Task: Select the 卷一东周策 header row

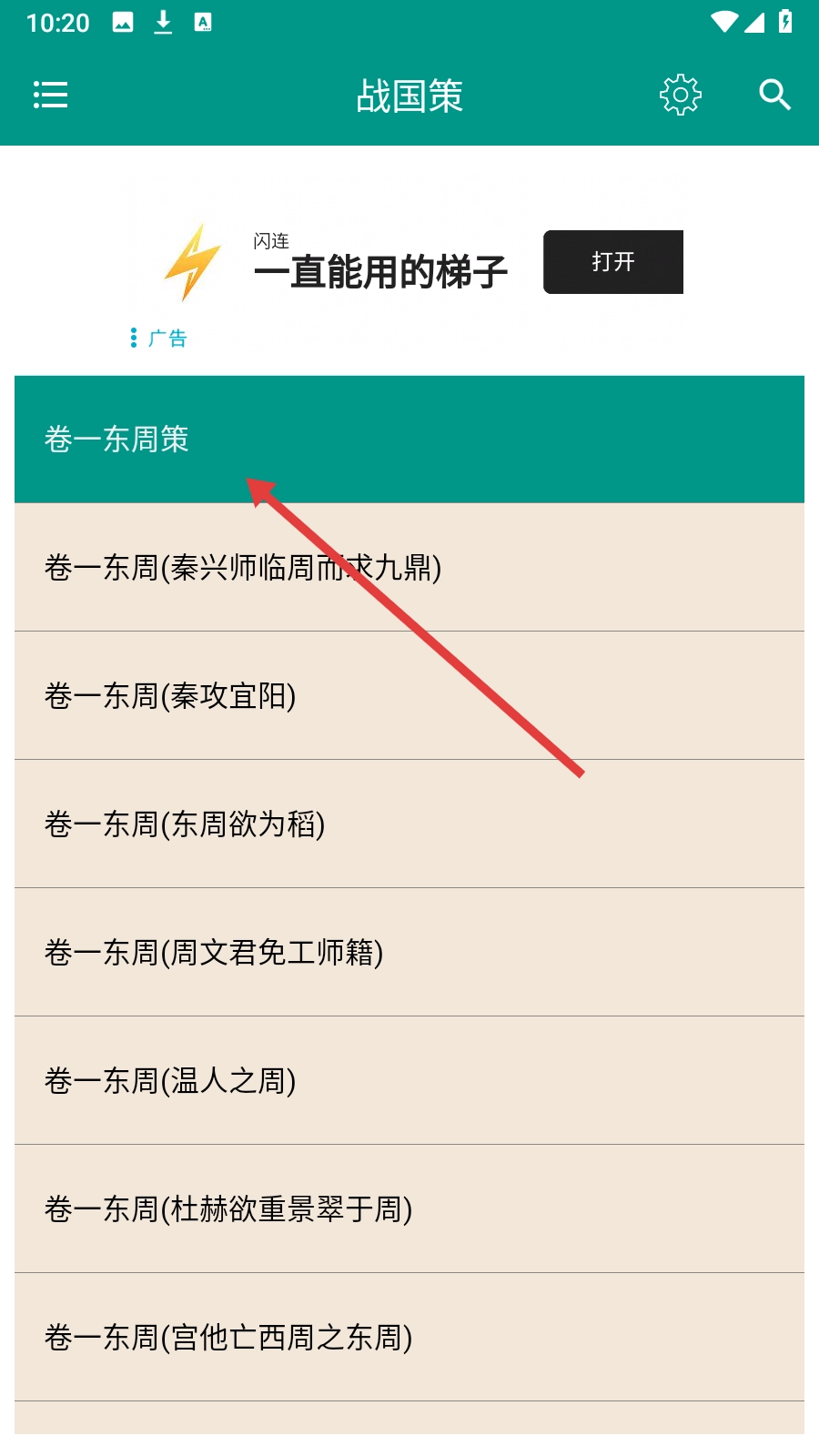Action: [x=409, y=440]
